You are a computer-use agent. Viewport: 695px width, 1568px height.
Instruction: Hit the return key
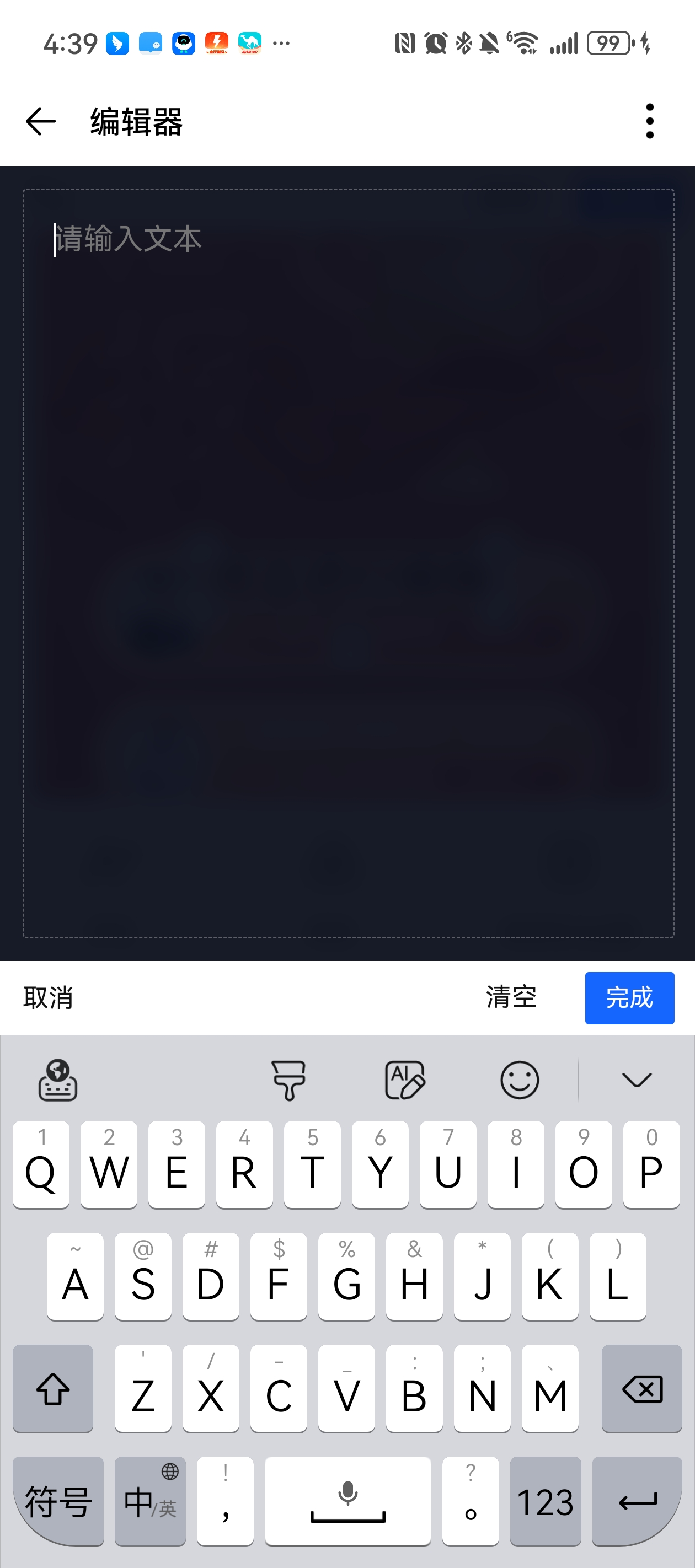(637, 1501)
